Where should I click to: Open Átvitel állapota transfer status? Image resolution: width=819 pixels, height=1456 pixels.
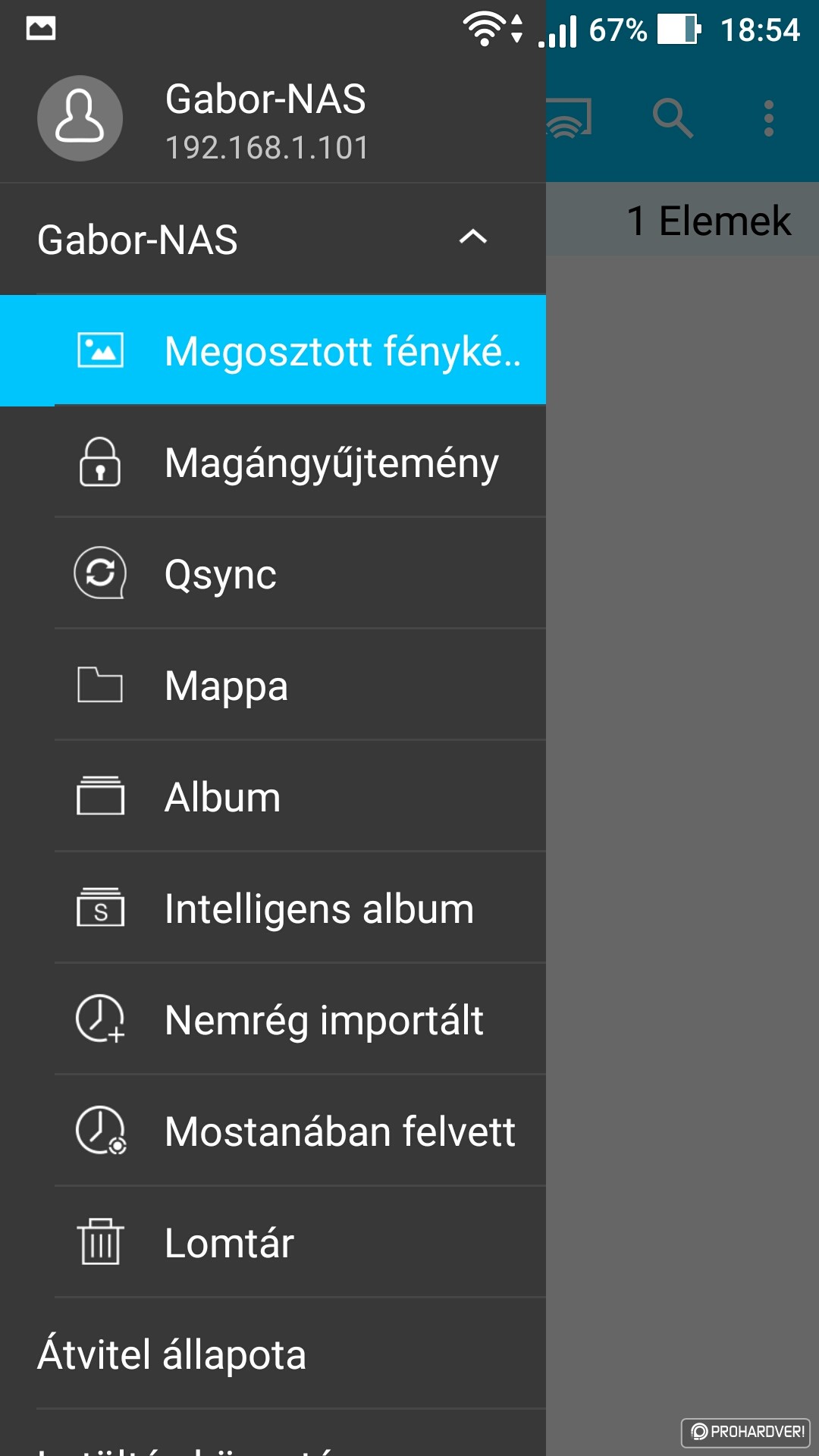click(273, 1354)
